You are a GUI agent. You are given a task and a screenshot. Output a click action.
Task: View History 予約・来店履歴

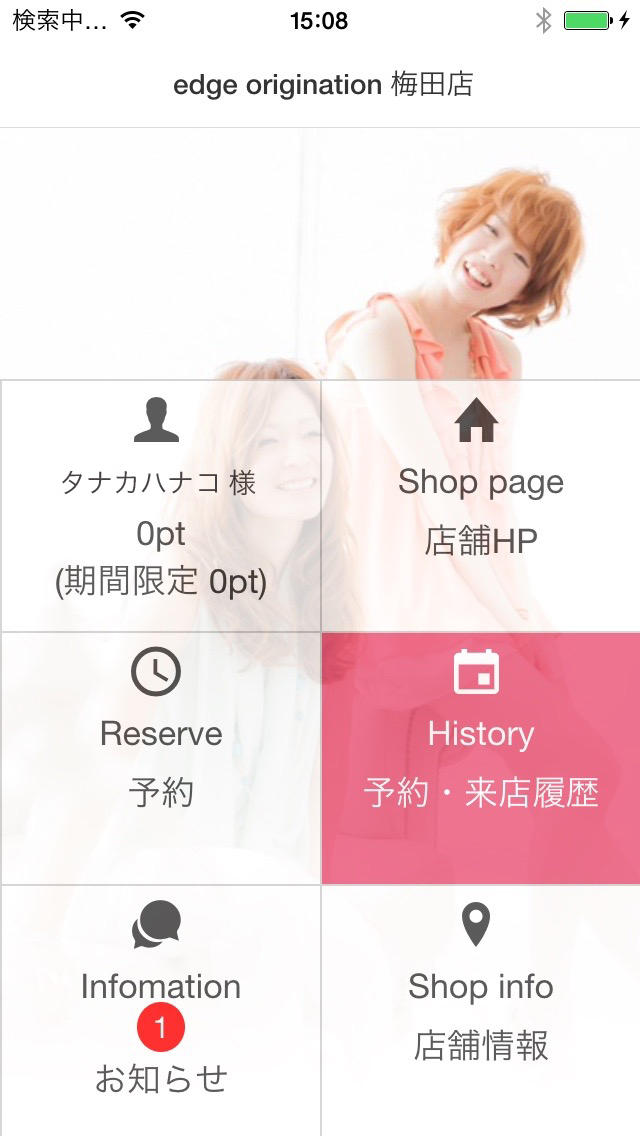[x=480, y=758]
